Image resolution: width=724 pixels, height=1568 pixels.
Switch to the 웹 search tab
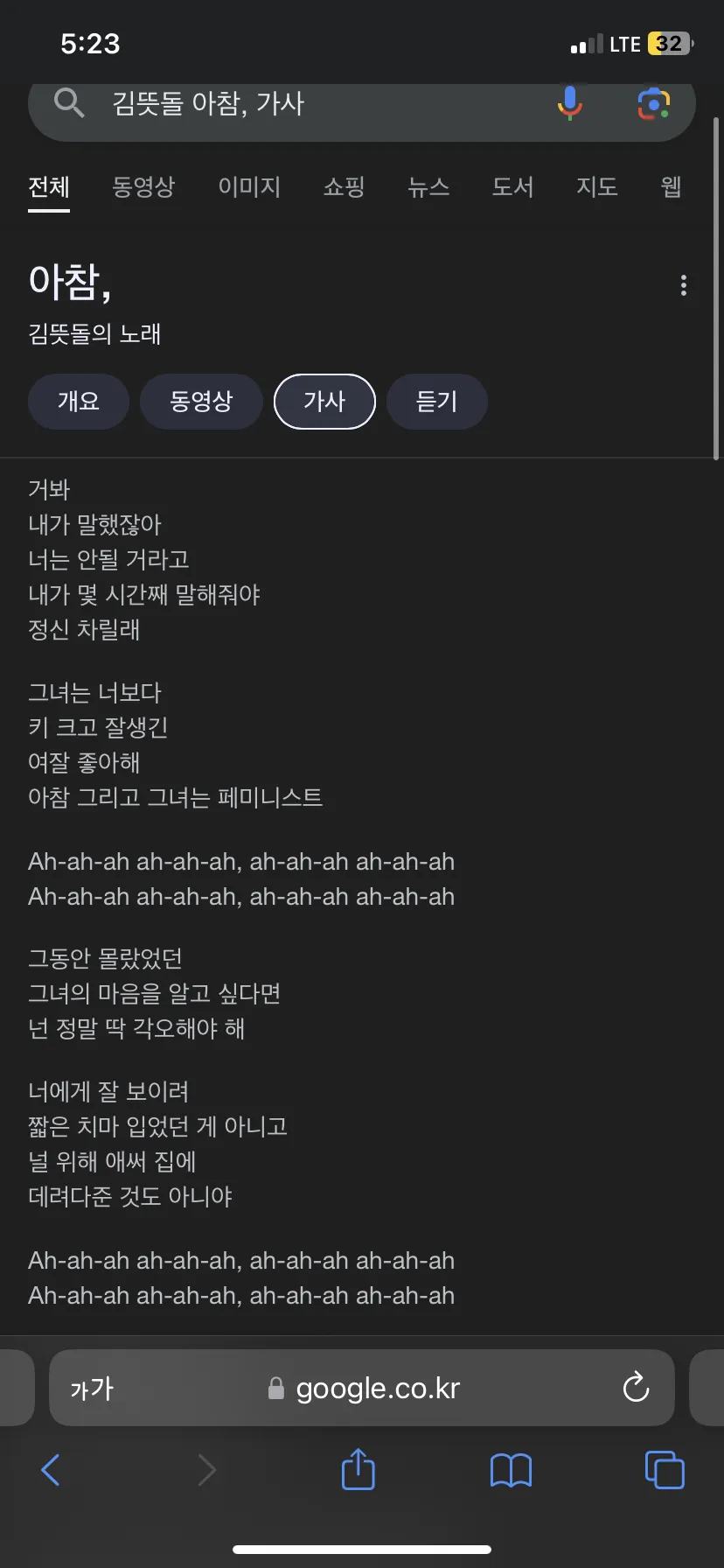pyautogui.click(x=671, y=186)
